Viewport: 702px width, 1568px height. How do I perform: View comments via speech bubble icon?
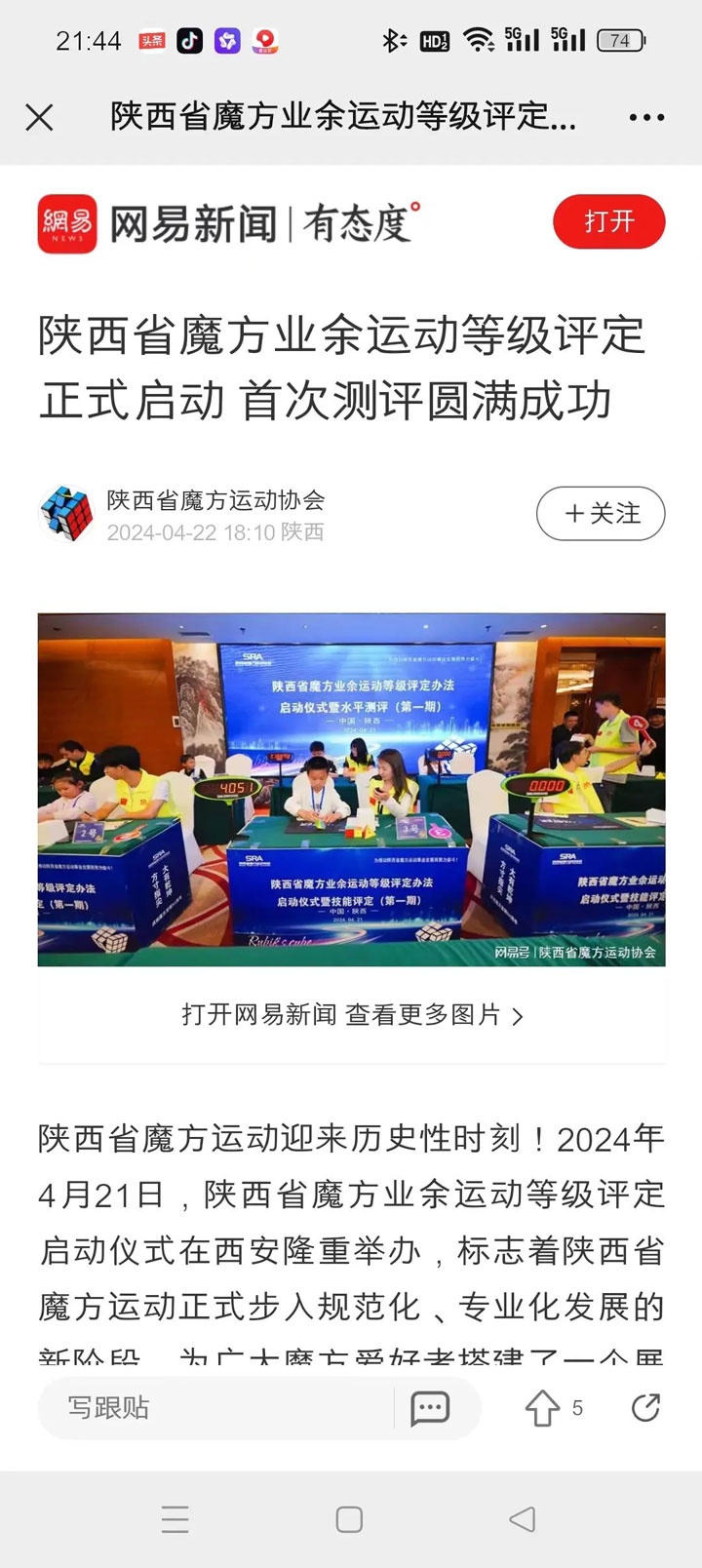pyautogui.click(x=430, y=1408)
